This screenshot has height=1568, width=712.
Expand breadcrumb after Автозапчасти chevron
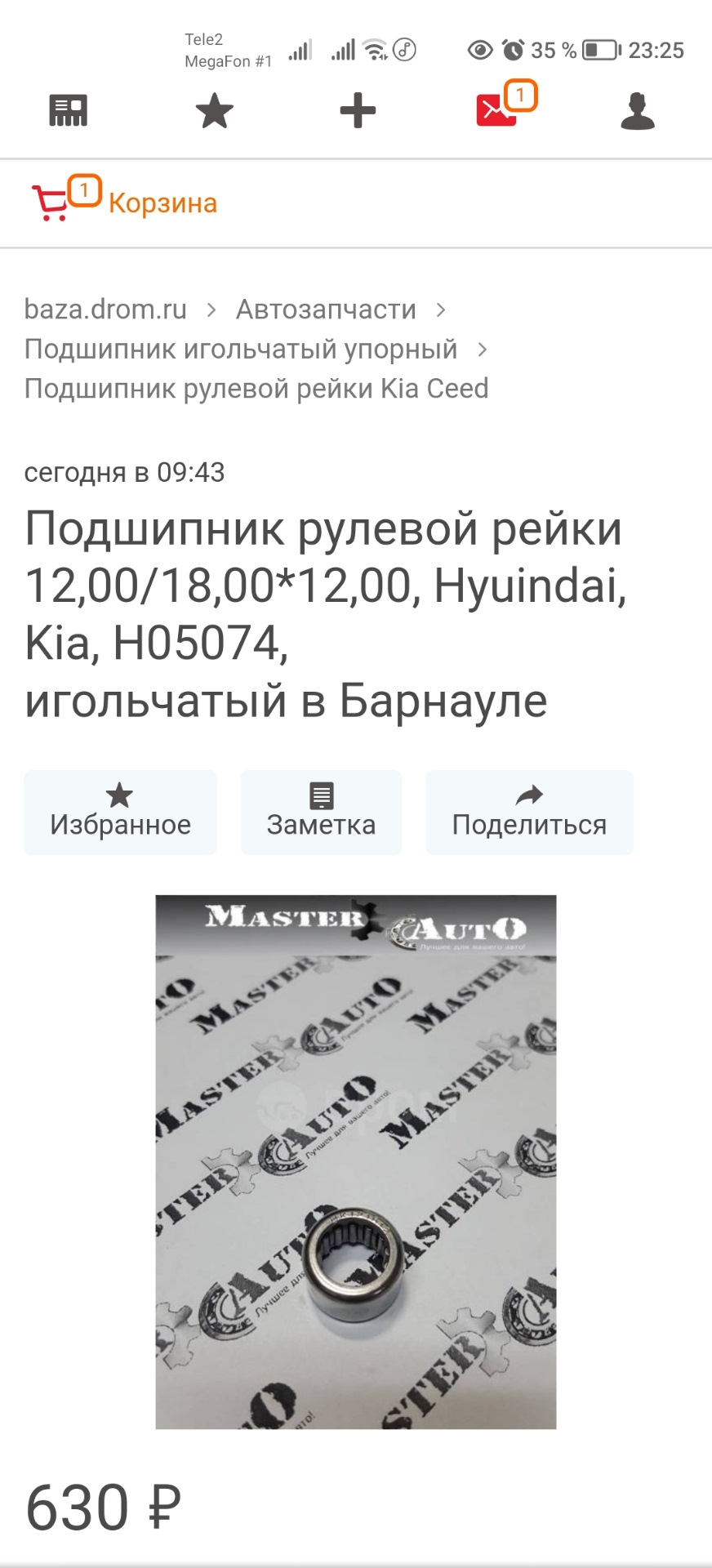441,309
